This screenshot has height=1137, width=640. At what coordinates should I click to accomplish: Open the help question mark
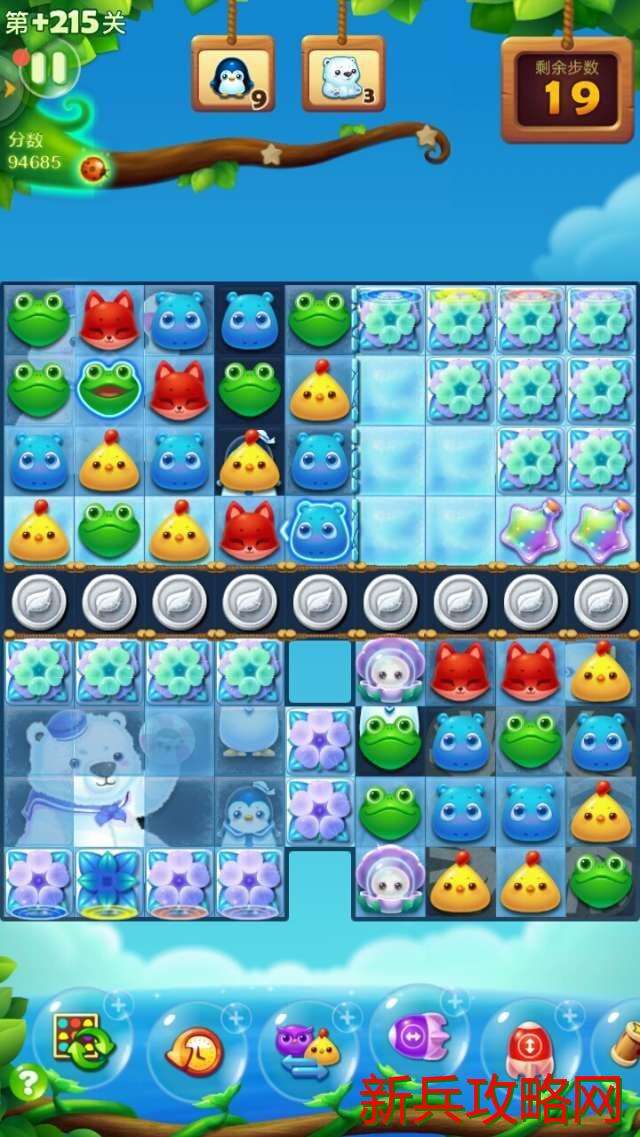tap(30, 1082)
